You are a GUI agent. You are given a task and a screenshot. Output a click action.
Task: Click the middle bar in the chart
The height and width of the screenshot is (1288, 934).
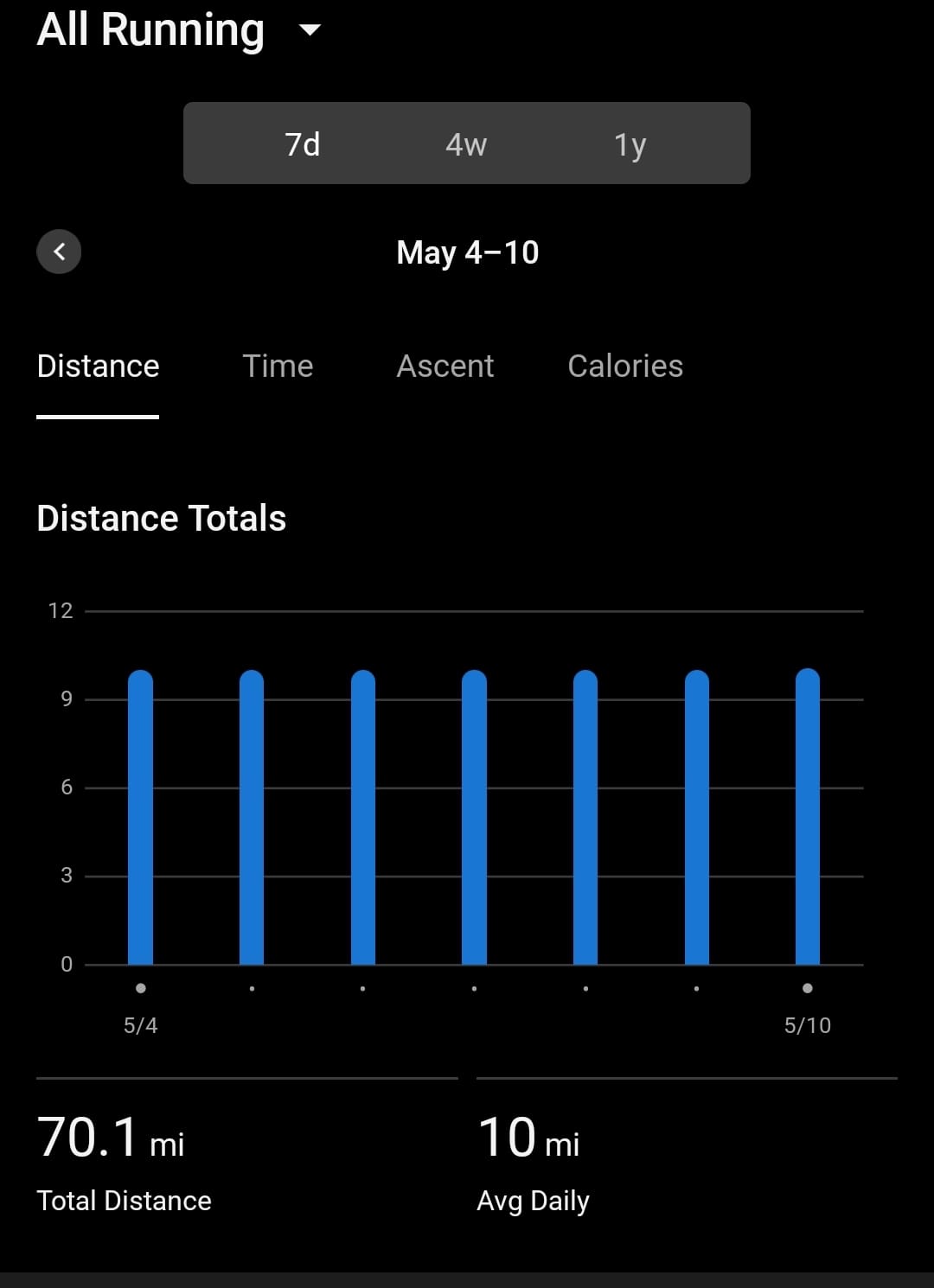coord(474,821)
